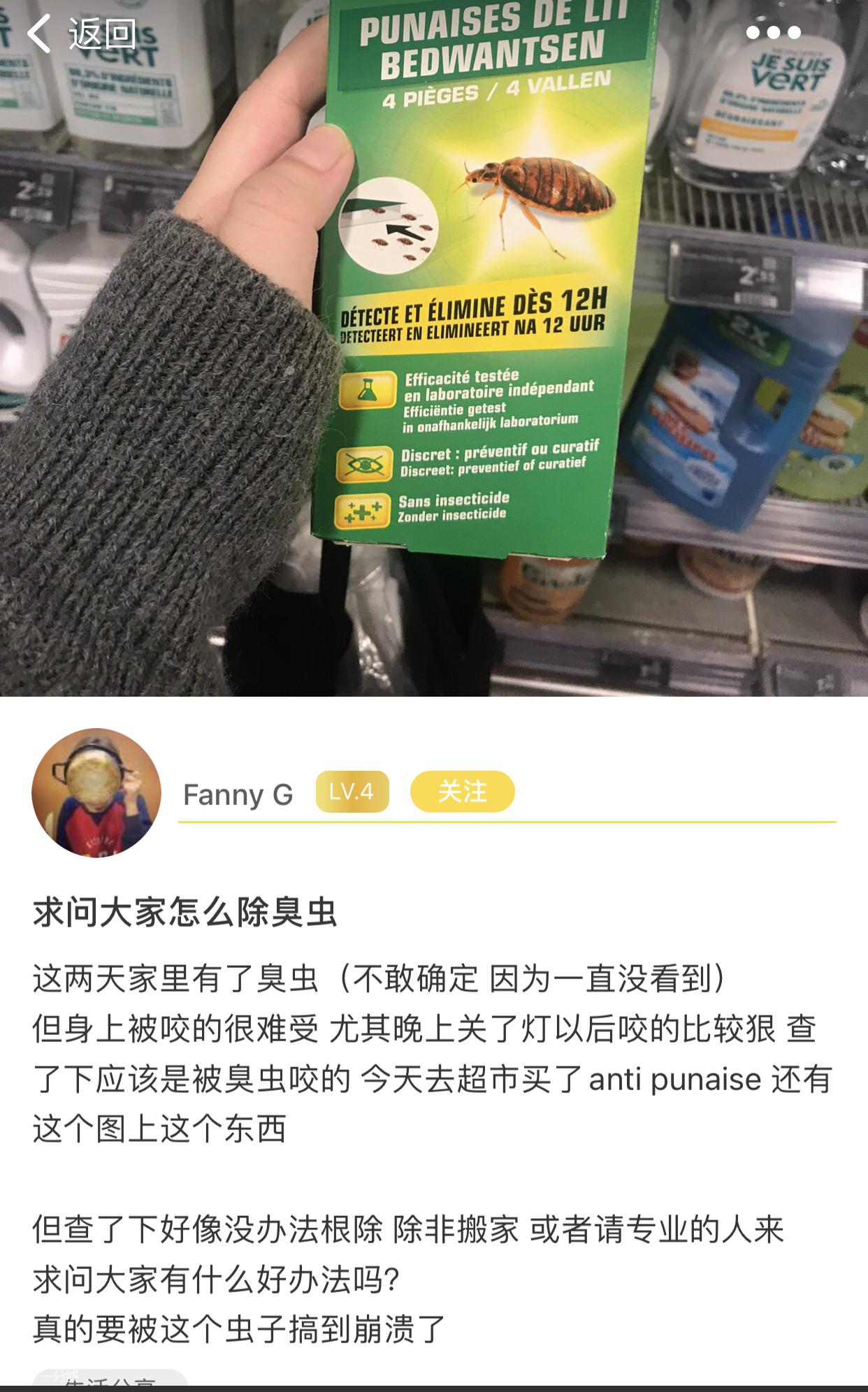
Task: Open Fanny G's profile avatar
Action: (x=96, y=792)
